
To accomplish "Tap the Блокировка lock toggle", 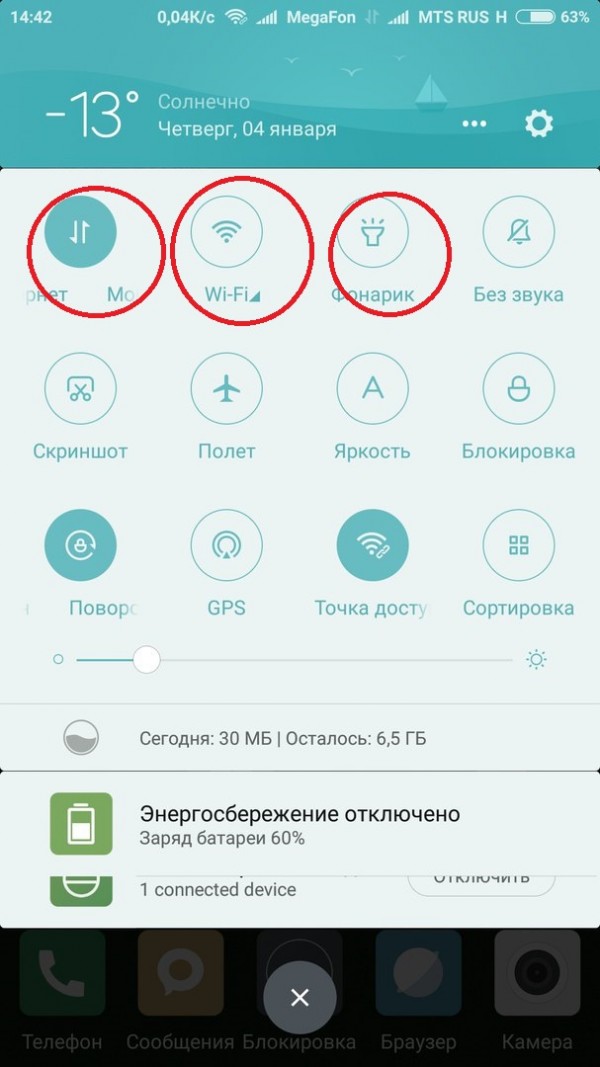I will (518, 389).
